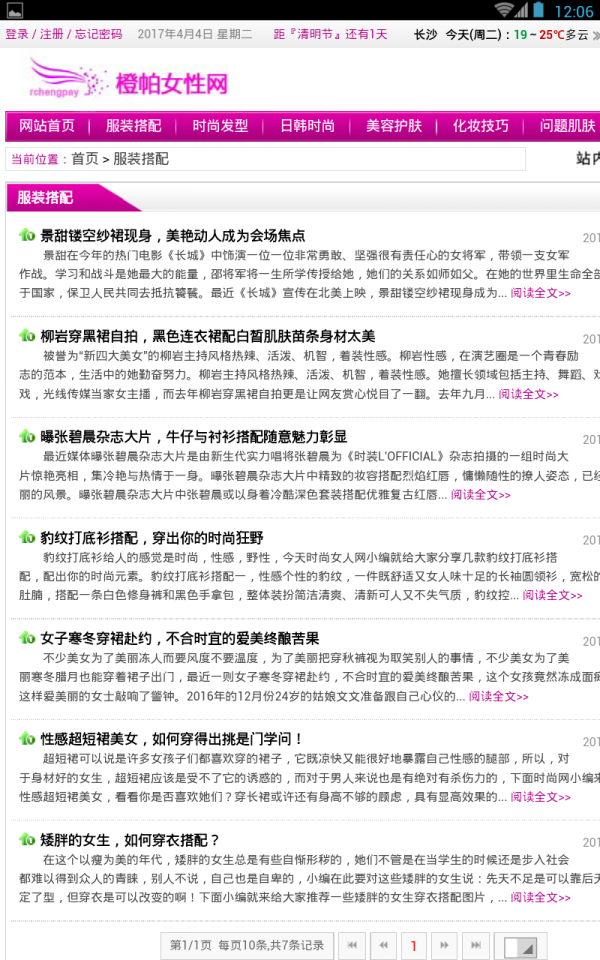Screen dimensions: 600x960
Task: Open article 女子寒冬穿裙赴约
Action: coord(179,638)
